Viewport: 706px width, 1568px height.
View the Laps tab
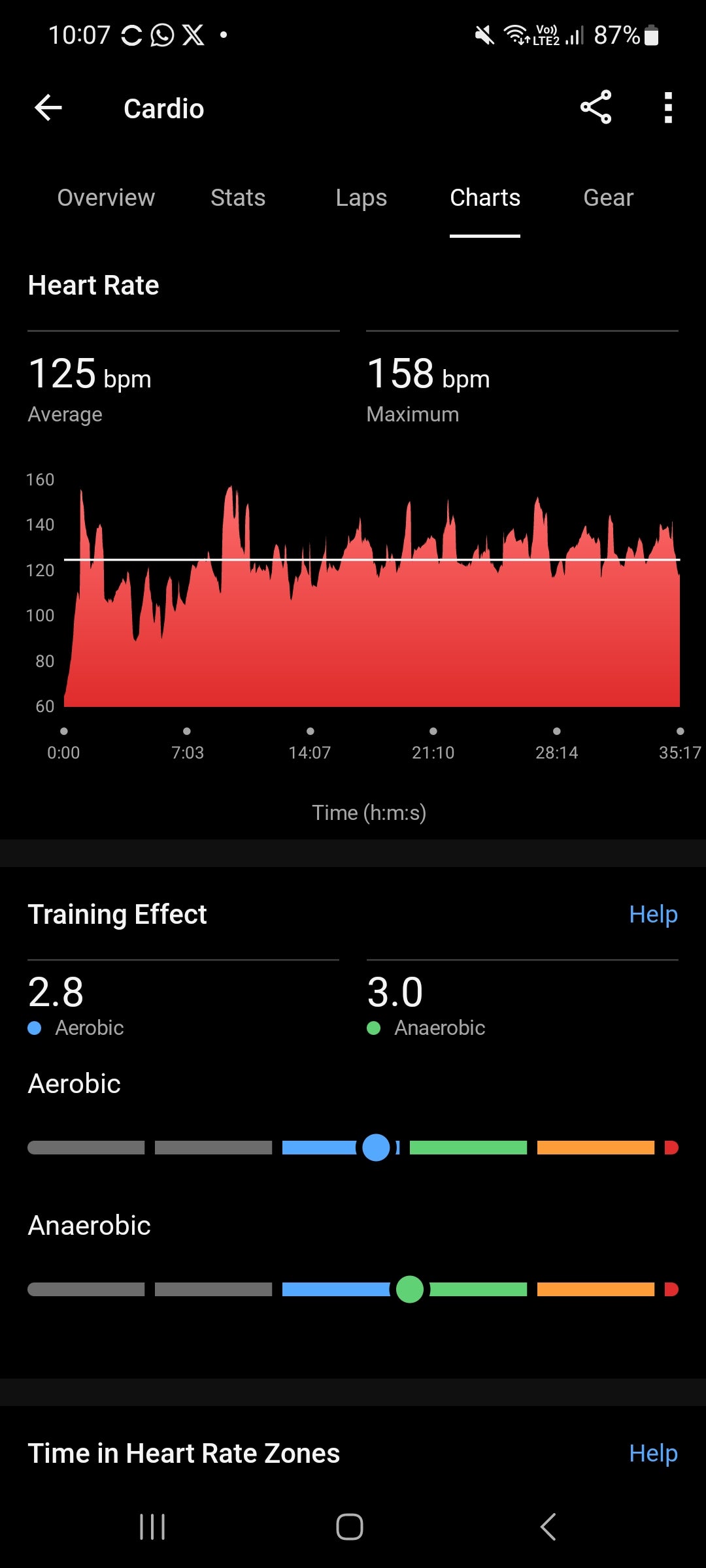pyautogui.click(x=361, y=197)
